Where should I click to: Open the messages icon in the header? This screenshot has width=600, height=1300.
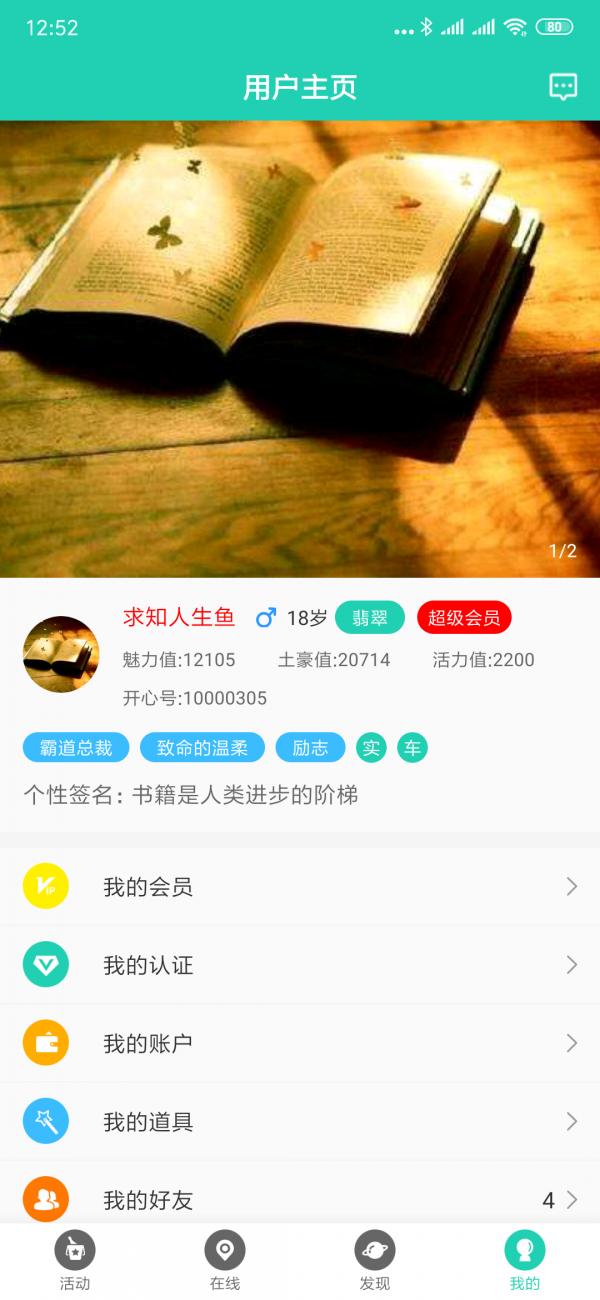click(x=563, y=87)
